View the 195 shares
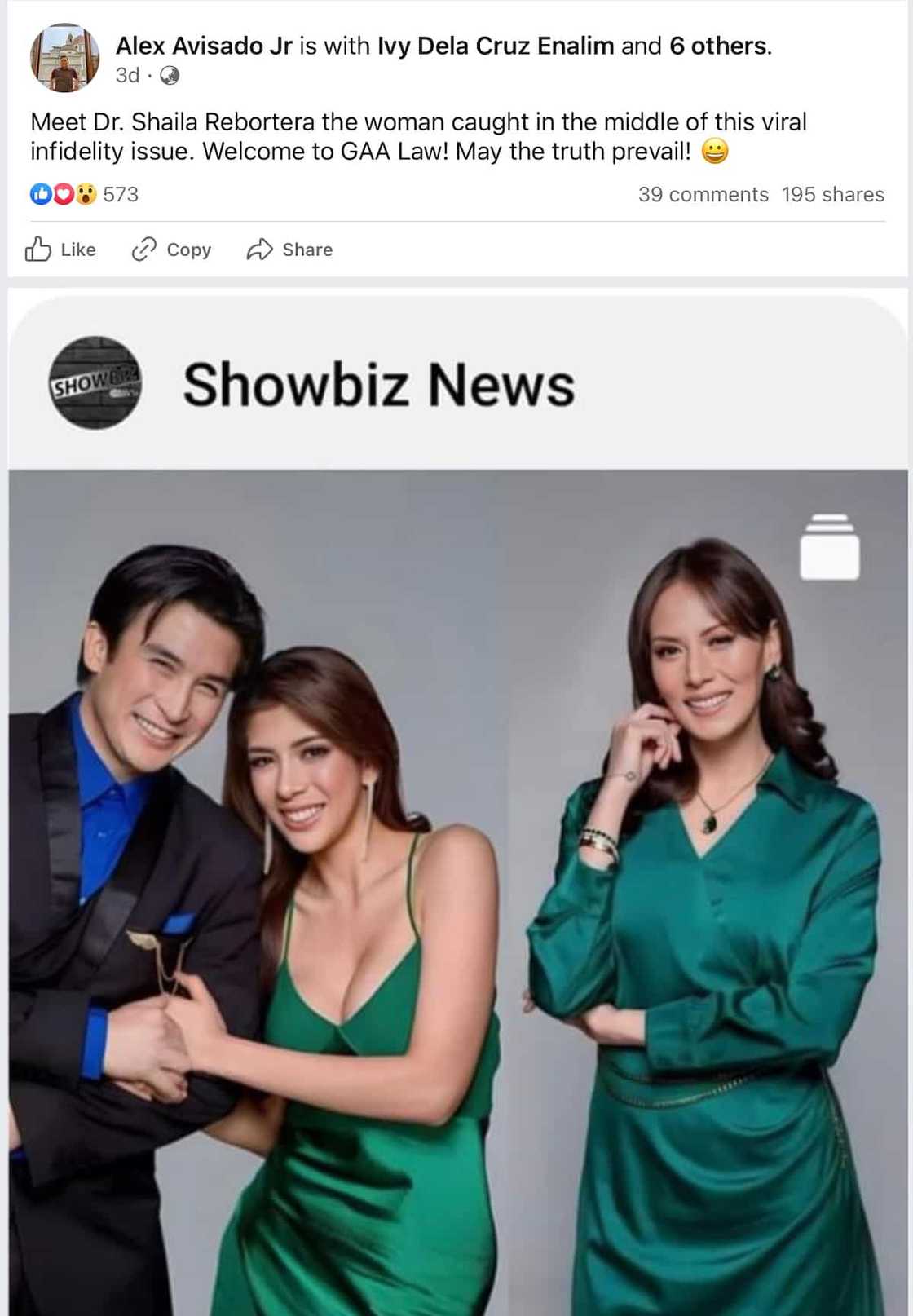This screenshot has width=913, height=1316. 832,194
